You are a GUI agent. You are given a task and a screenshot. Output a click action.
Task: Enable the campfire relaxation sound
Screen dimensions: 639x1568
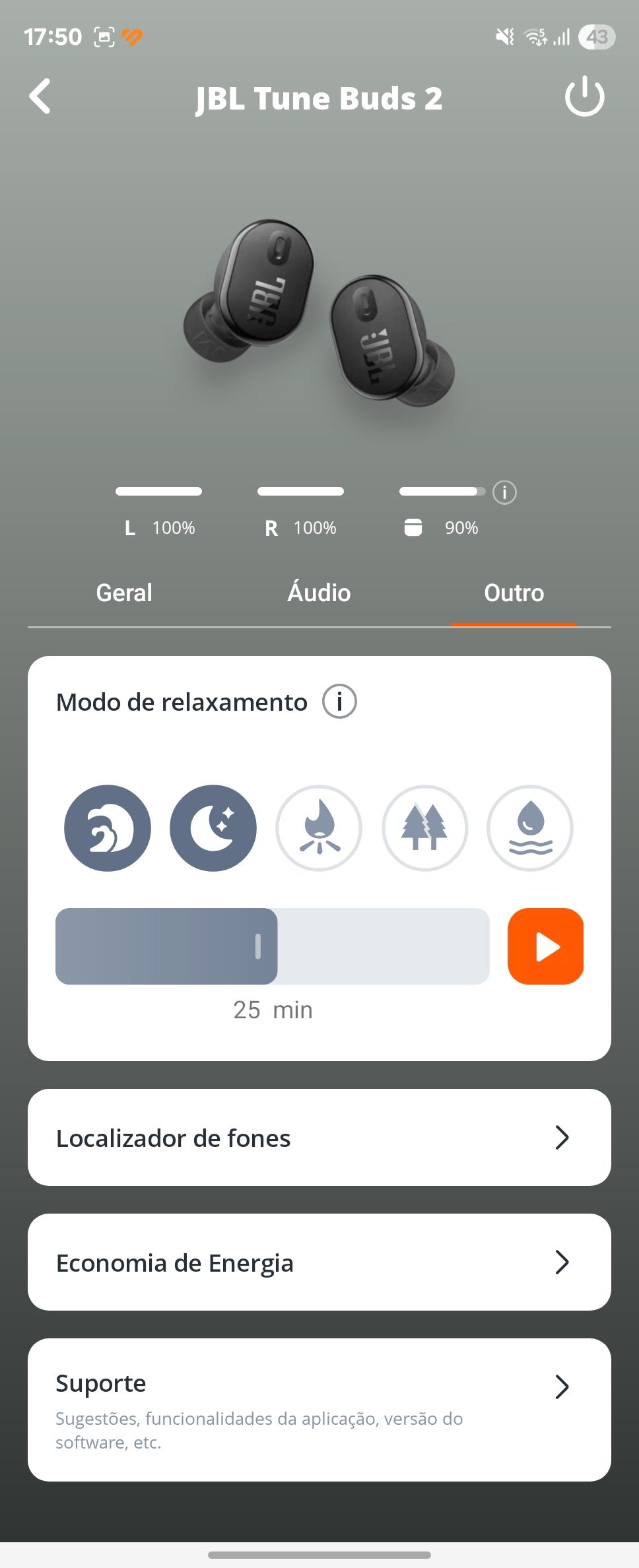click(x=319, y=828)
